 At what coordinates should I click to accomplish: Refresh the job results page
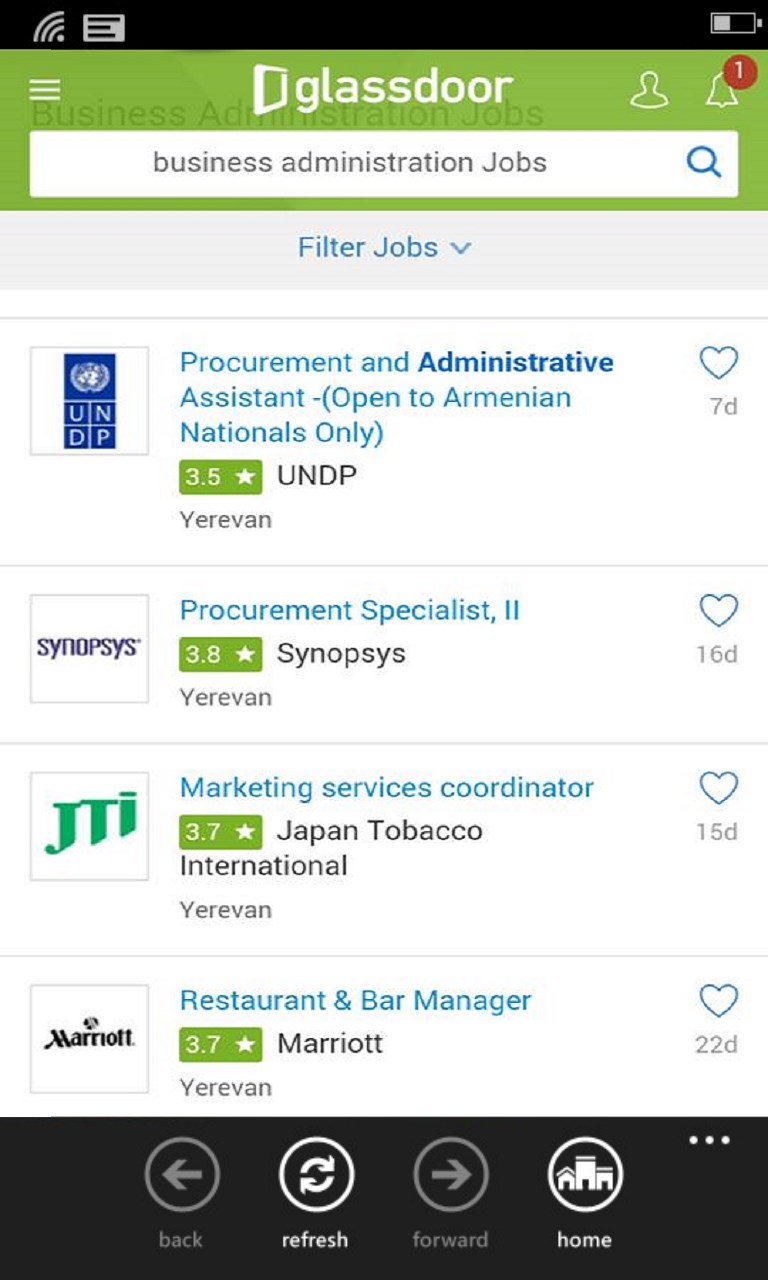pos(315,1173)
